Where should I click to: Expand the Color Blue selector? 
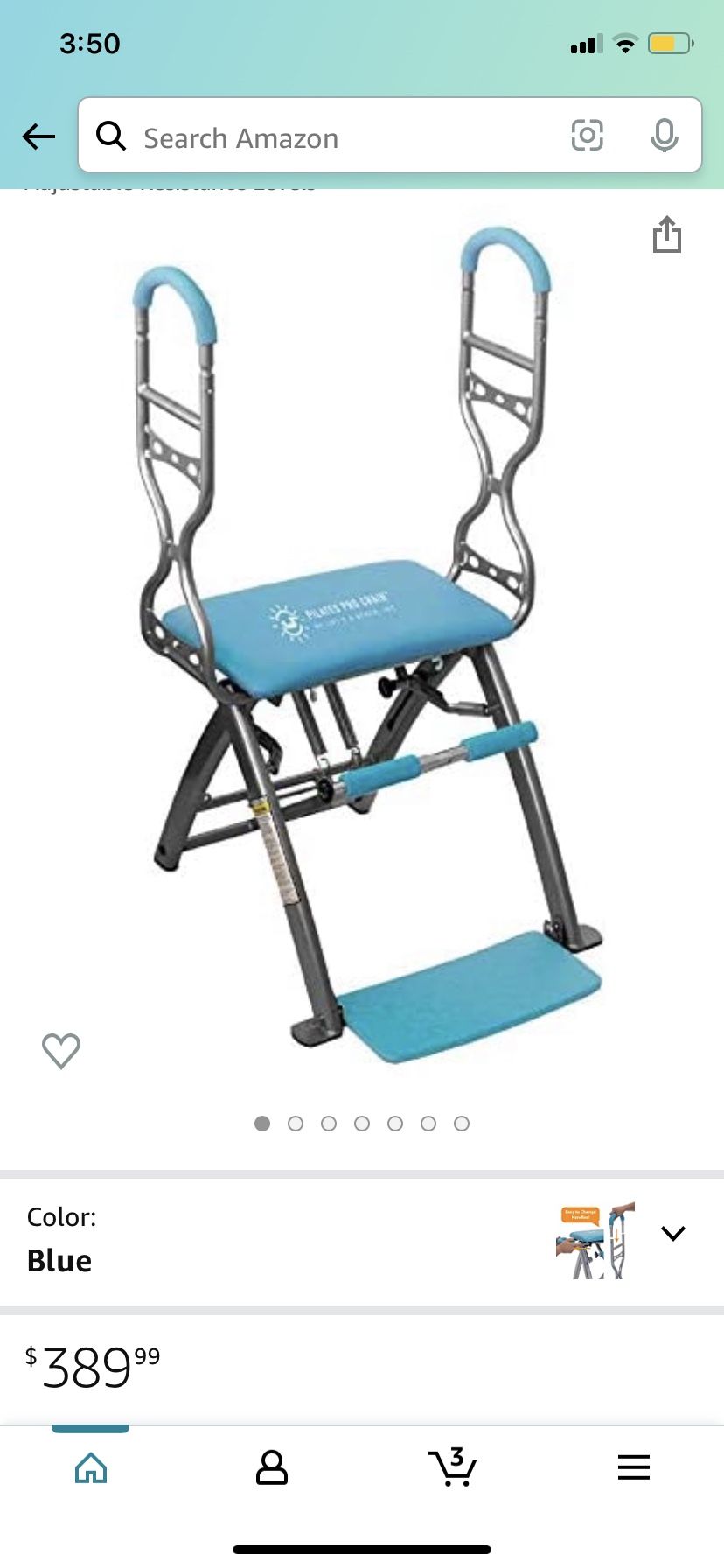672,1234
